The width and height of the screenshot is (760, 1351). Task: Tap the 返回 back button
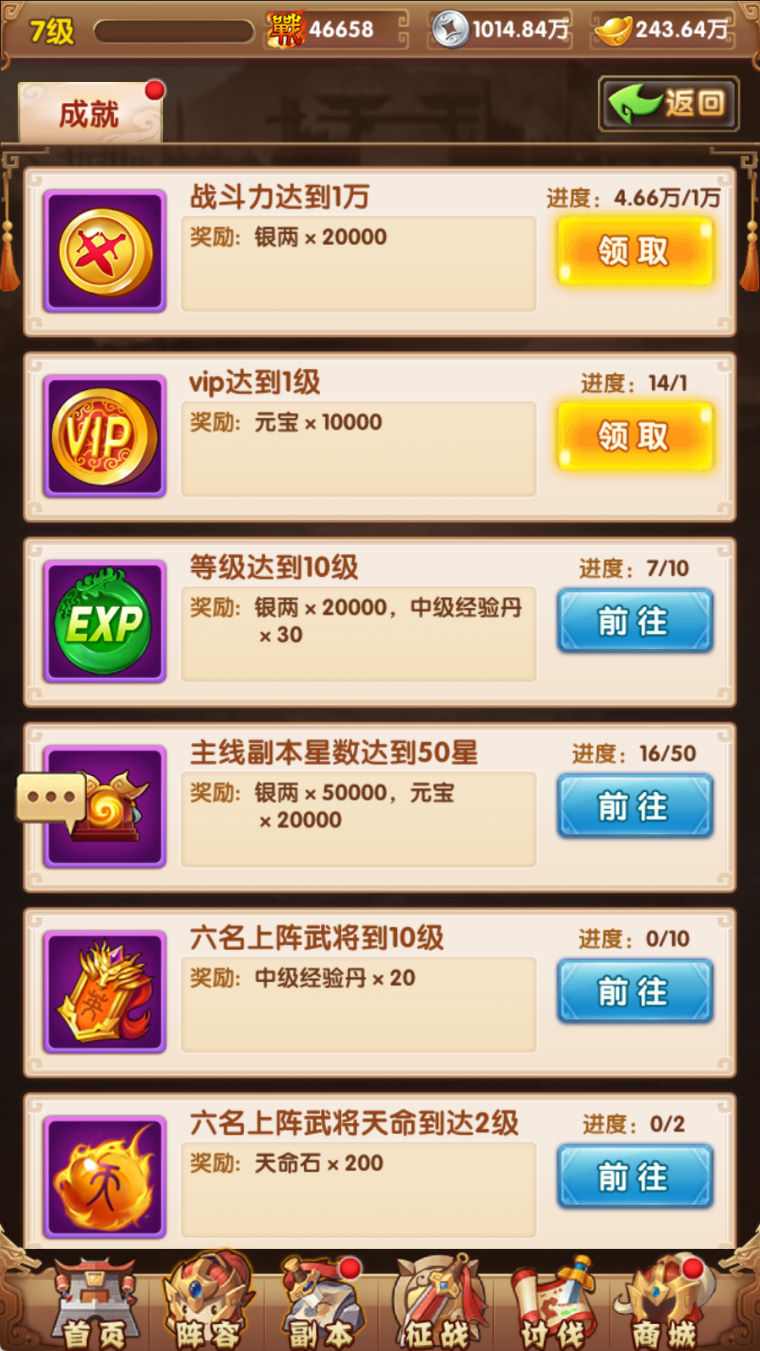pyautogui.click(x=668, y=103)
